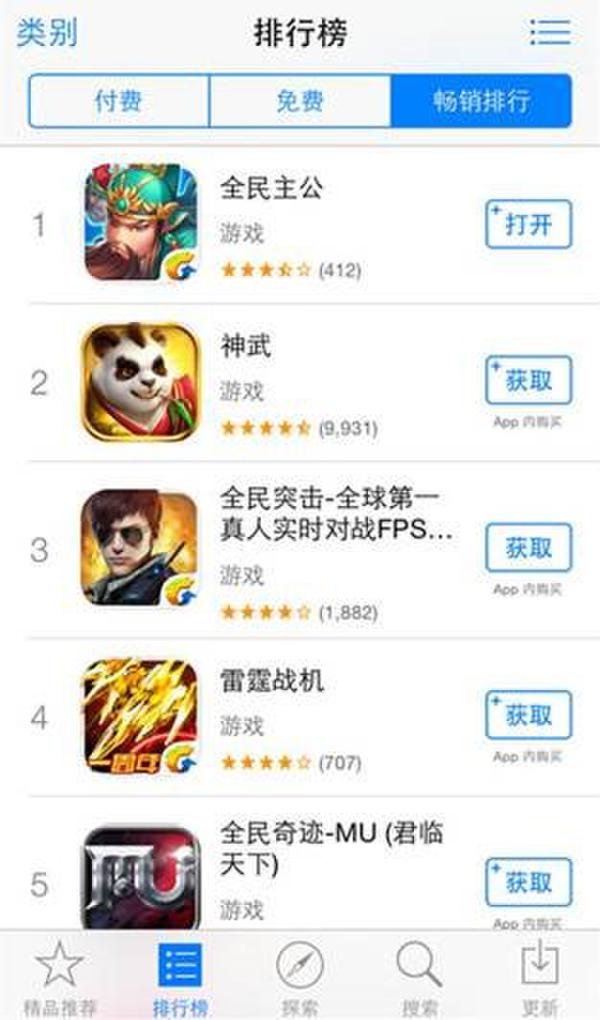This screenshot has width=600, height=1020.
Task: Switch to the 付费 paid segment
Action: tap(118, 101)
